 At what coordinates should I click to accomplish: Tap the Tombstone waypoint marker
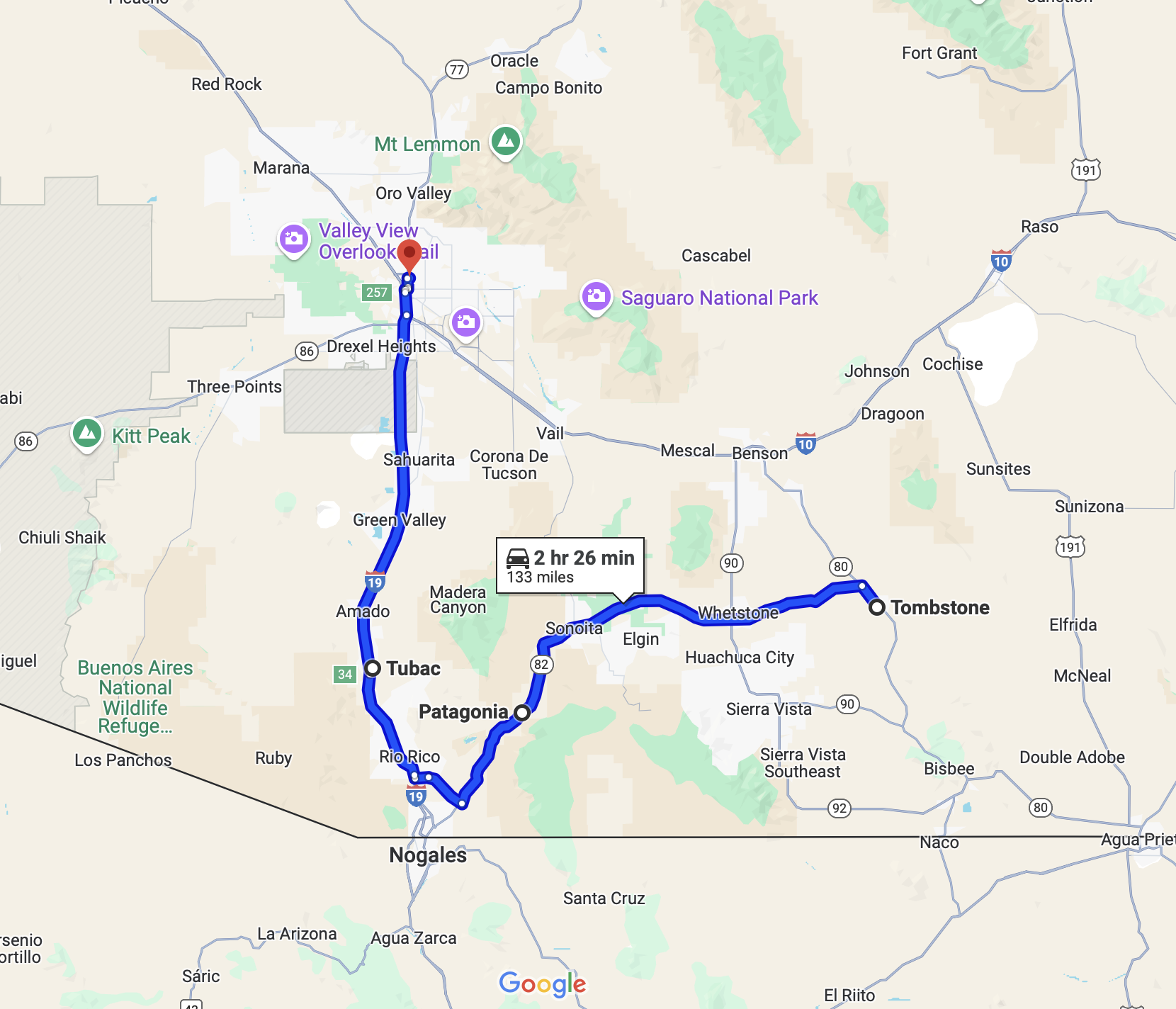[876, 607]
